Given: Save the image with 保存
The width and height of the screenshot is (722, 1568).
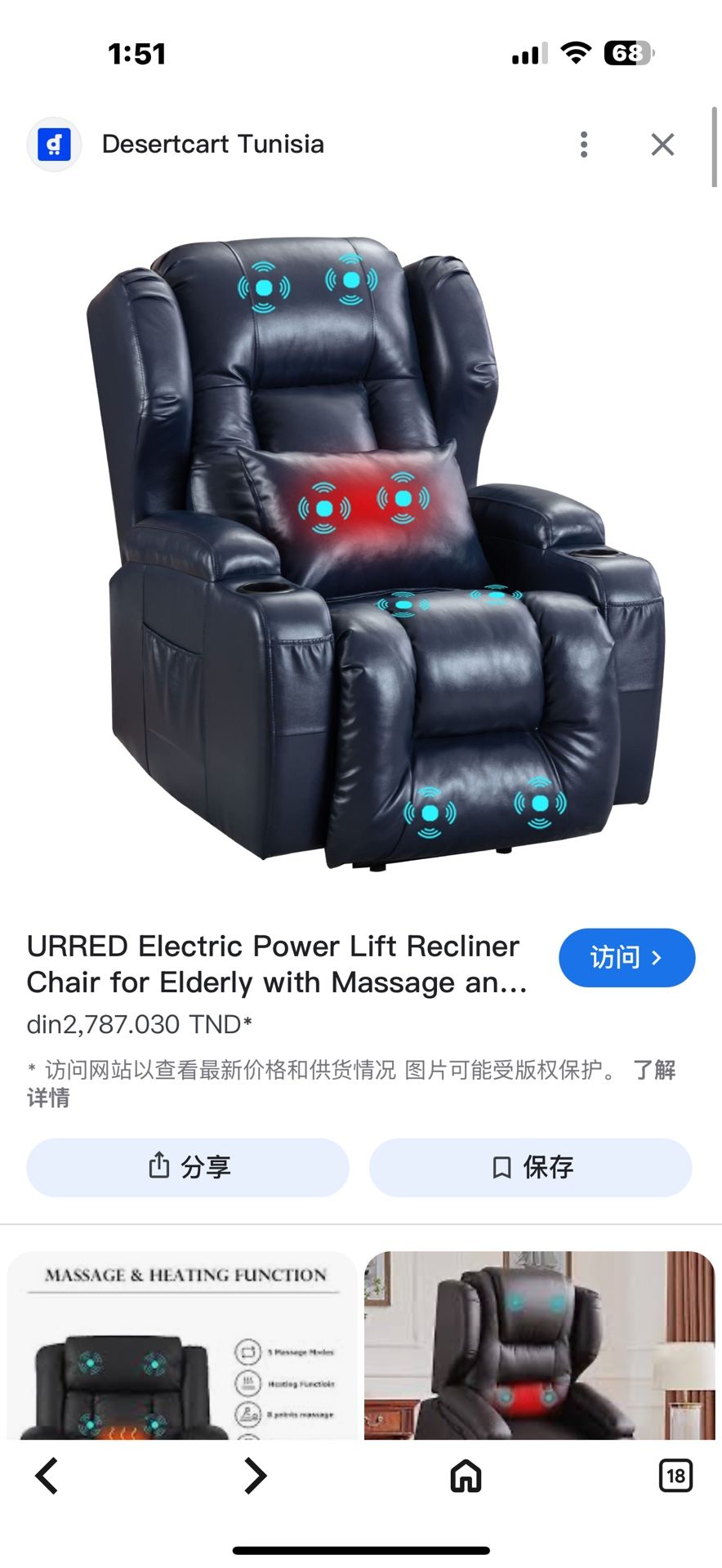Looking at the screenshot, I should pyautogui.click(x=531, y=1167).
